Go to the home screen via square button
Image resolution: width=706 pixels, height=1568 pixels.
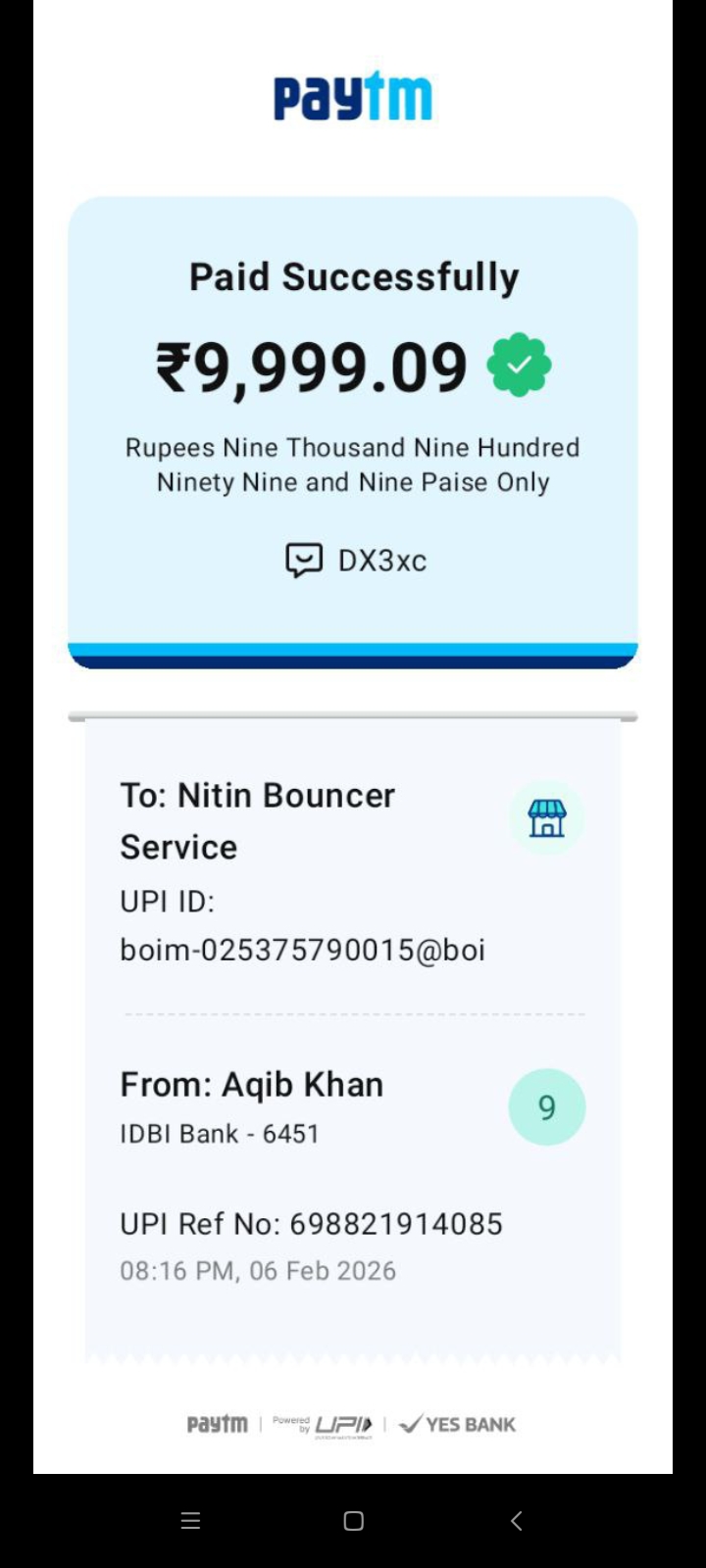(x=354, y=1520)
